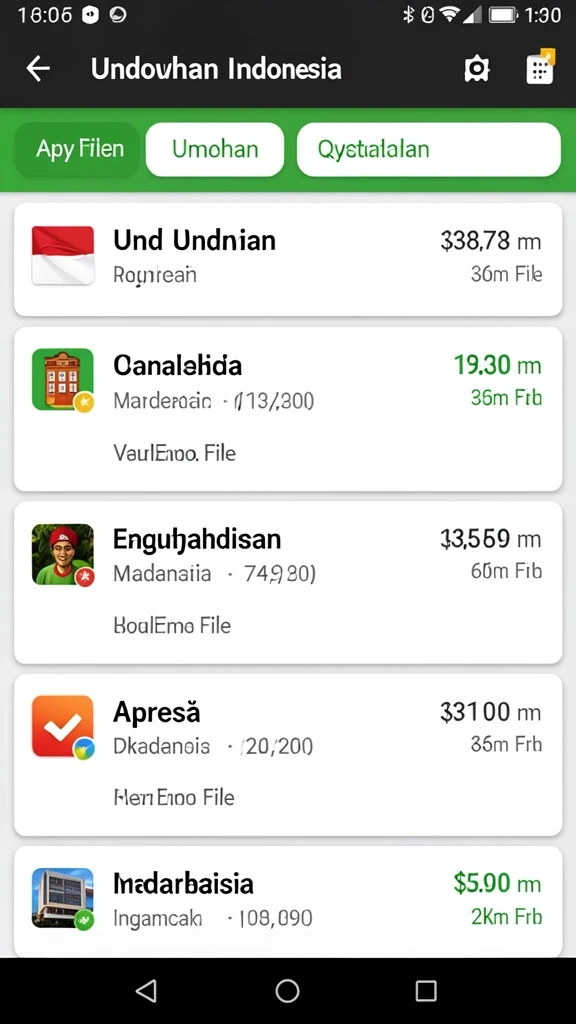Open the settings gear icon
This screenshot has width=576, height=1024.
[x=476, y=69]
